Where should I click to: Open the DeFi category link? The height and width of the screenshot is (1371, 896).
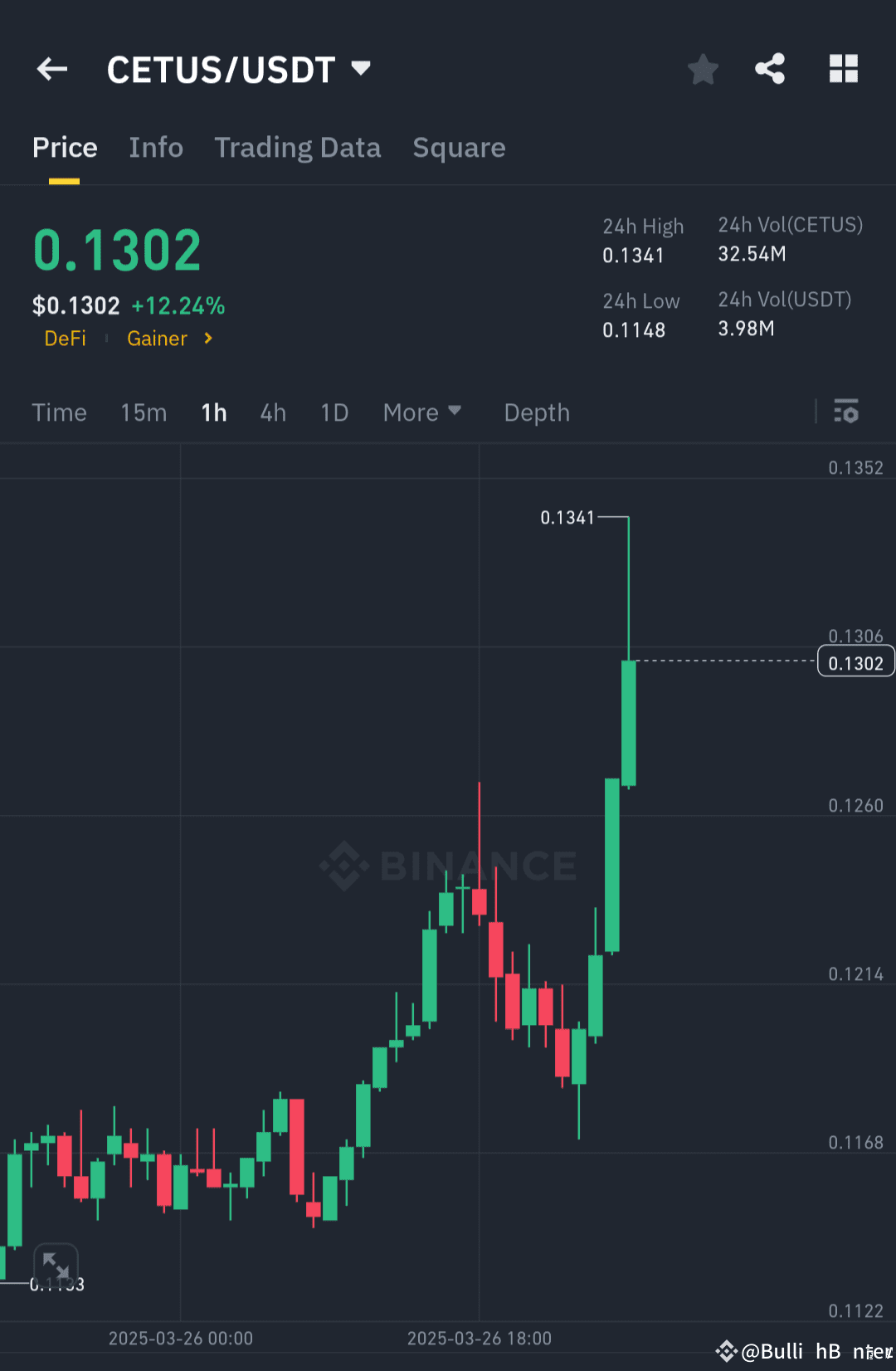(65, 339)
